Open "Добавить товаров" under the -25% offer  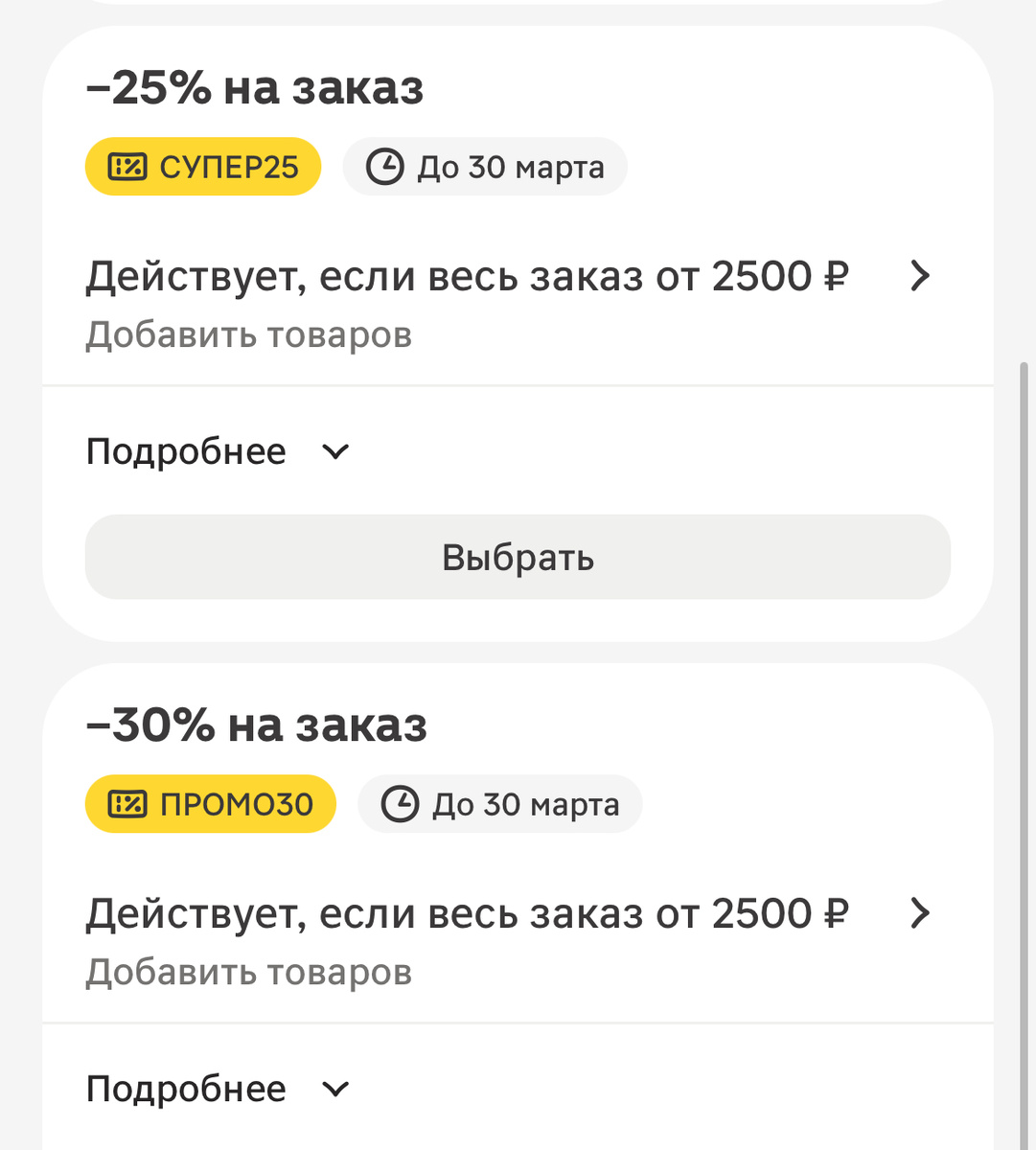click(248, 334)
